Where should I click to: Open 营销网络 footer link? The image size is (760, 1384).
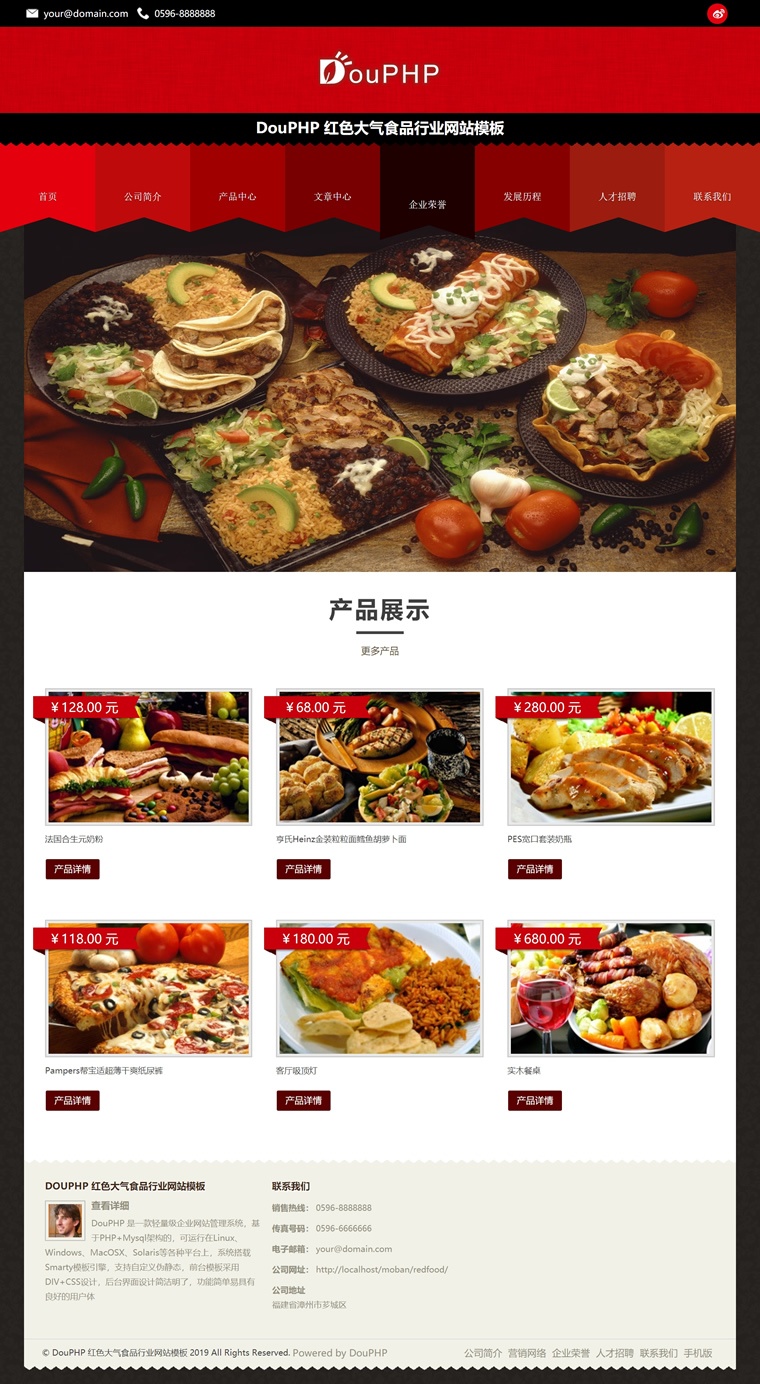point(527,1353)
